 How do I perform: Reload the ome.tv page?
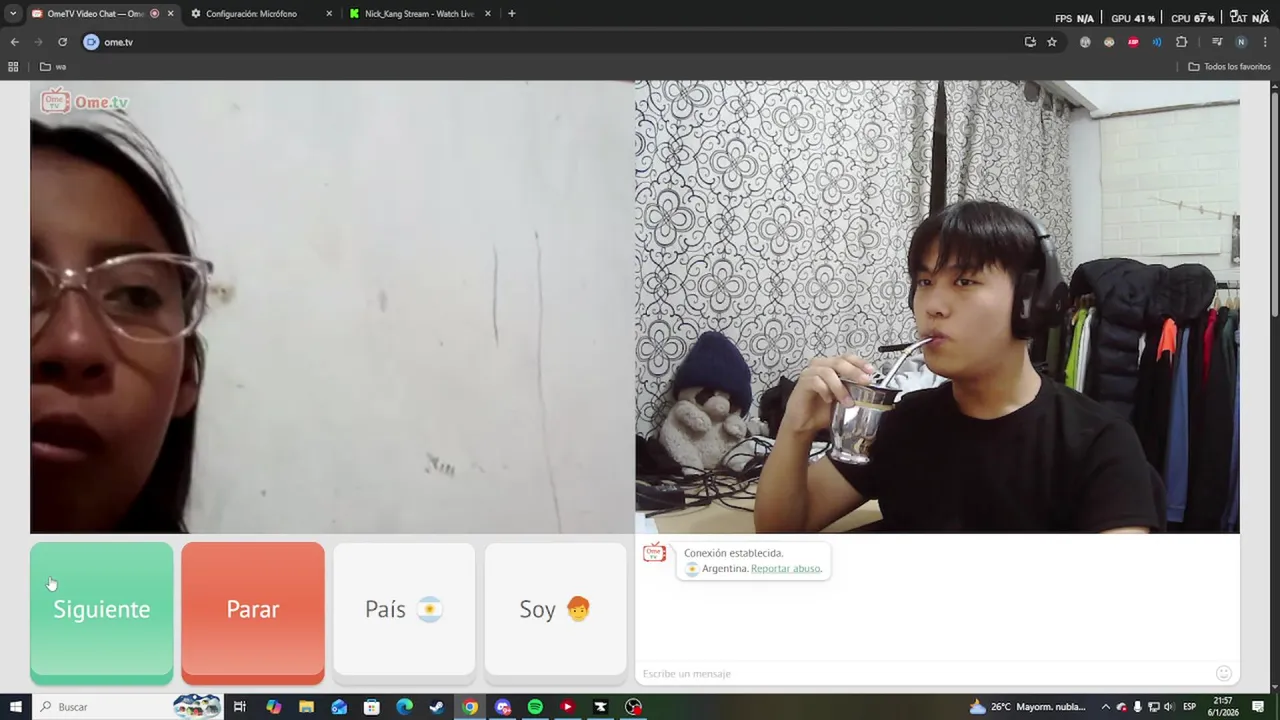pyautogui.click(x=62, y=42)
